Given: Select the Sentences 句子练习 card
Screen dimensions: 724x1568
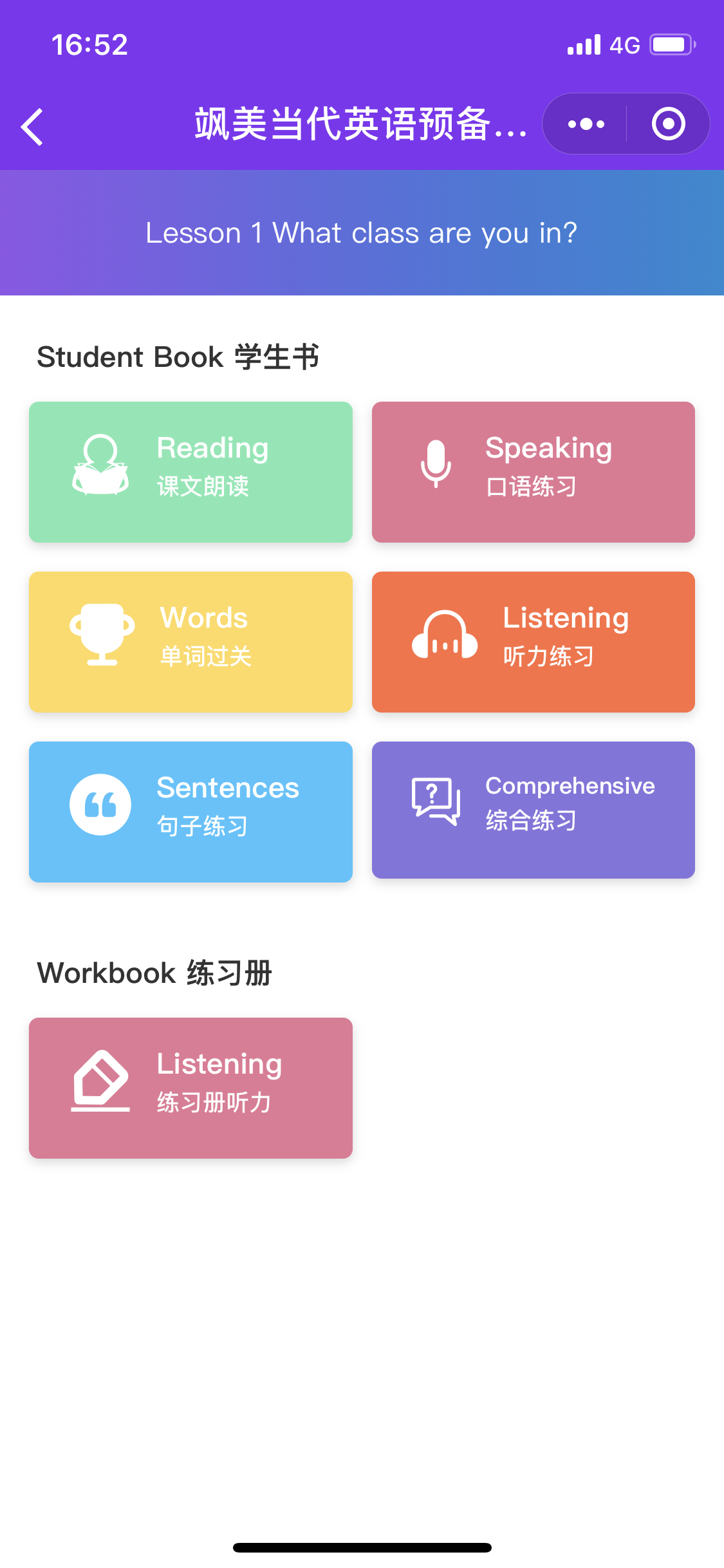Looking at the screenshot, I should click(x=190, y=812).
